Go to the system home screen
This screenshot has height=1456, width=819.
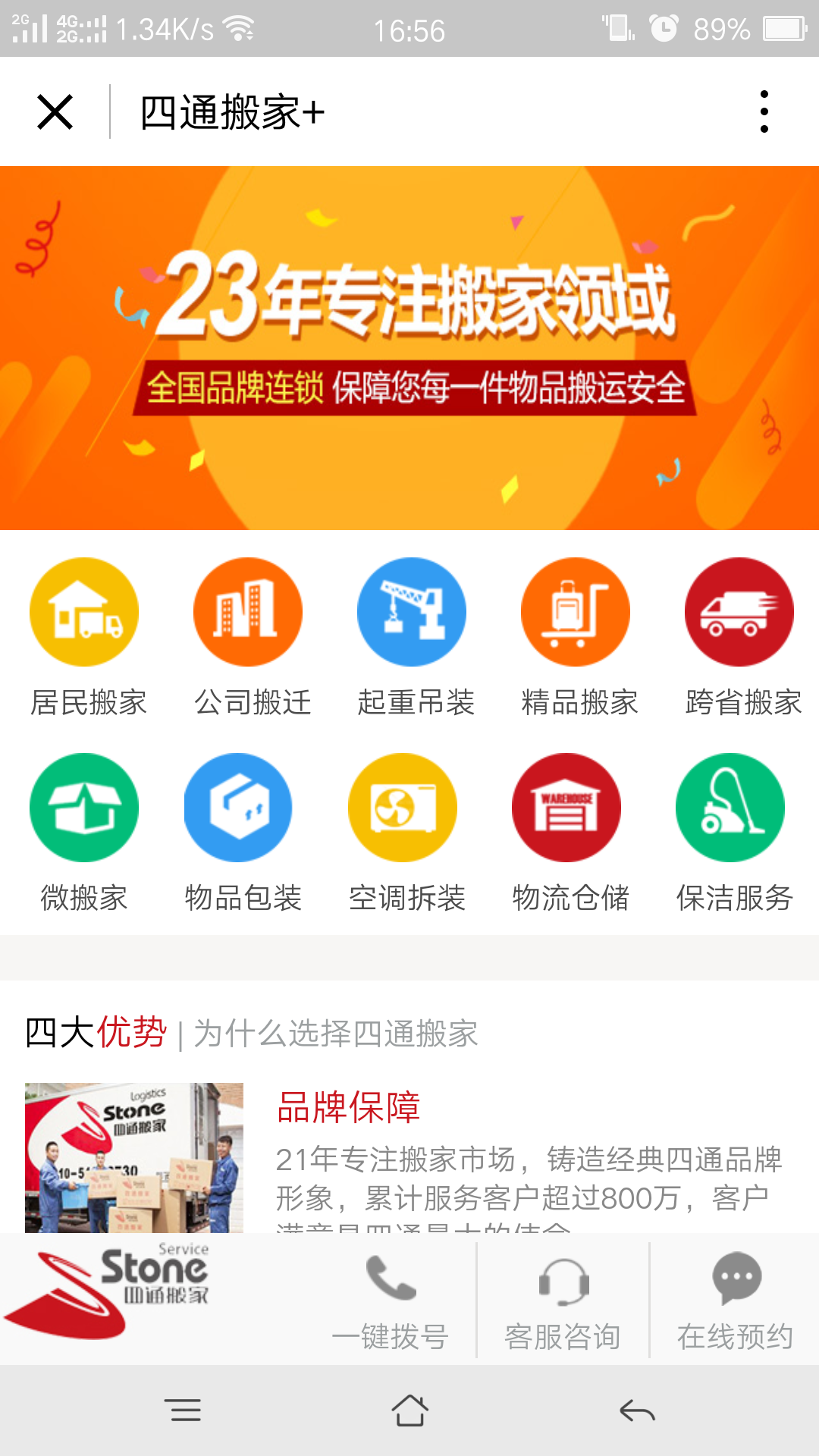[409, 1410]
